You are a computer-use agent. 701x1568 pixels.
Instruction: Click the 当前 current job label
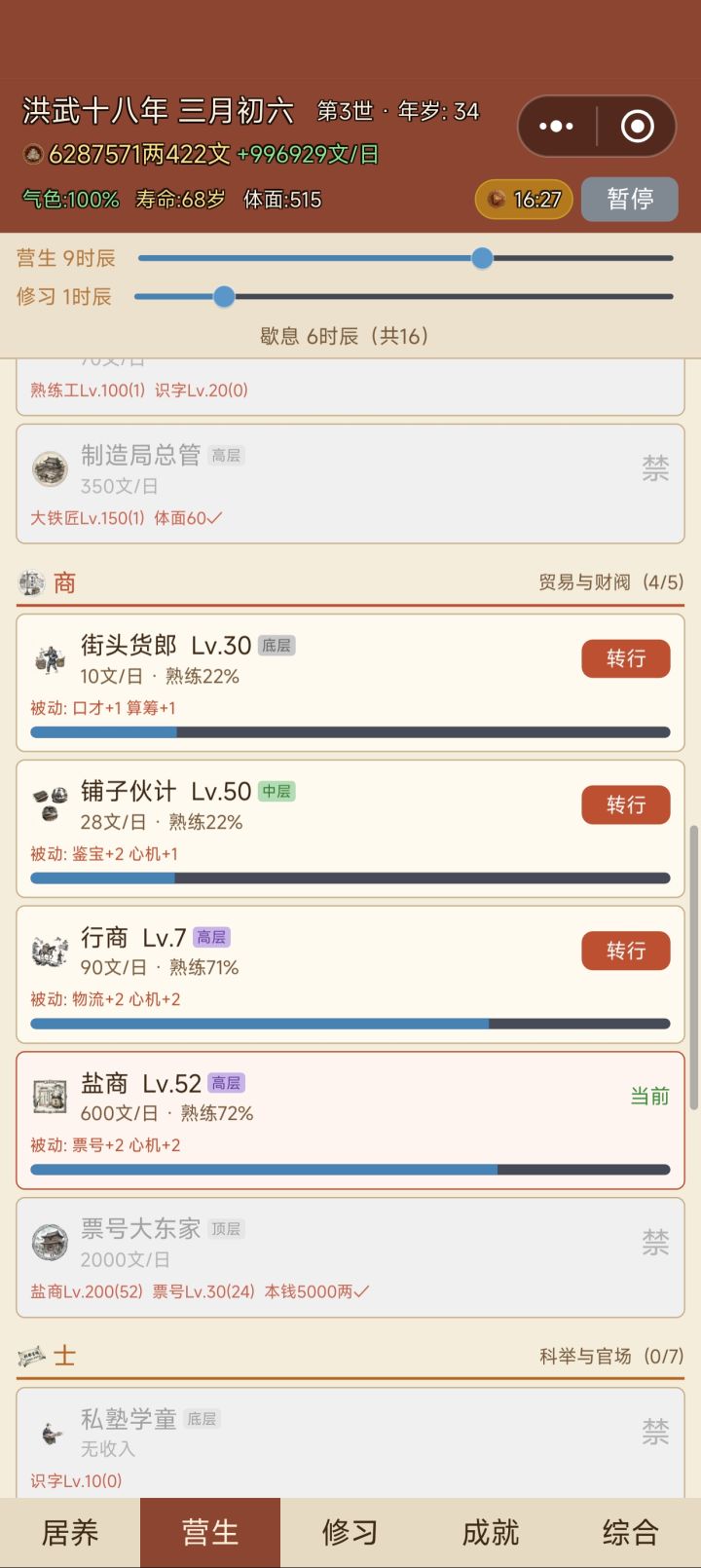[650, 1096]
